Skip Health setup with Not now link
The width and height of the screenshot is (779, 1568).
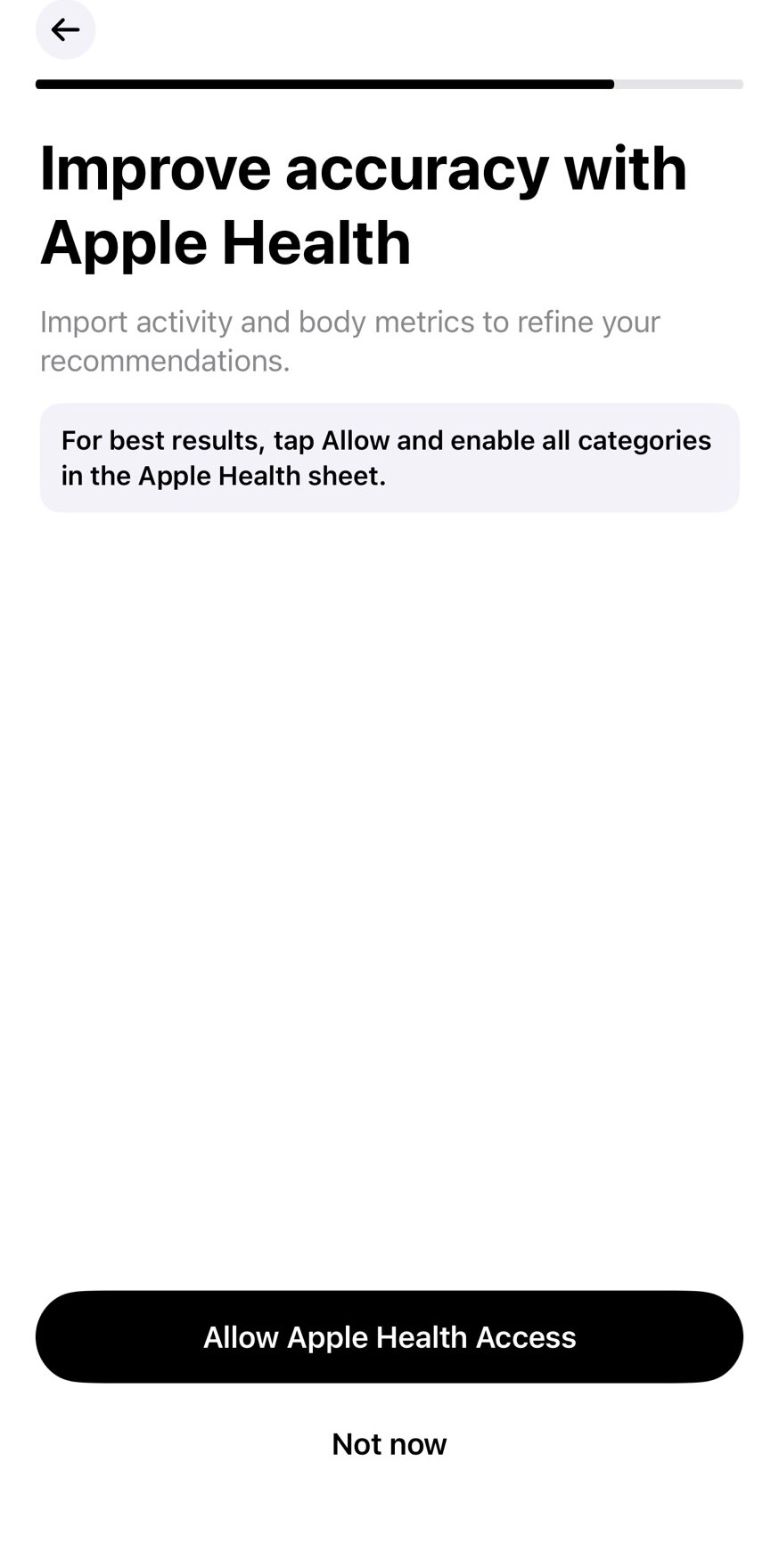pyautogui.click(x=389, y=1443)
